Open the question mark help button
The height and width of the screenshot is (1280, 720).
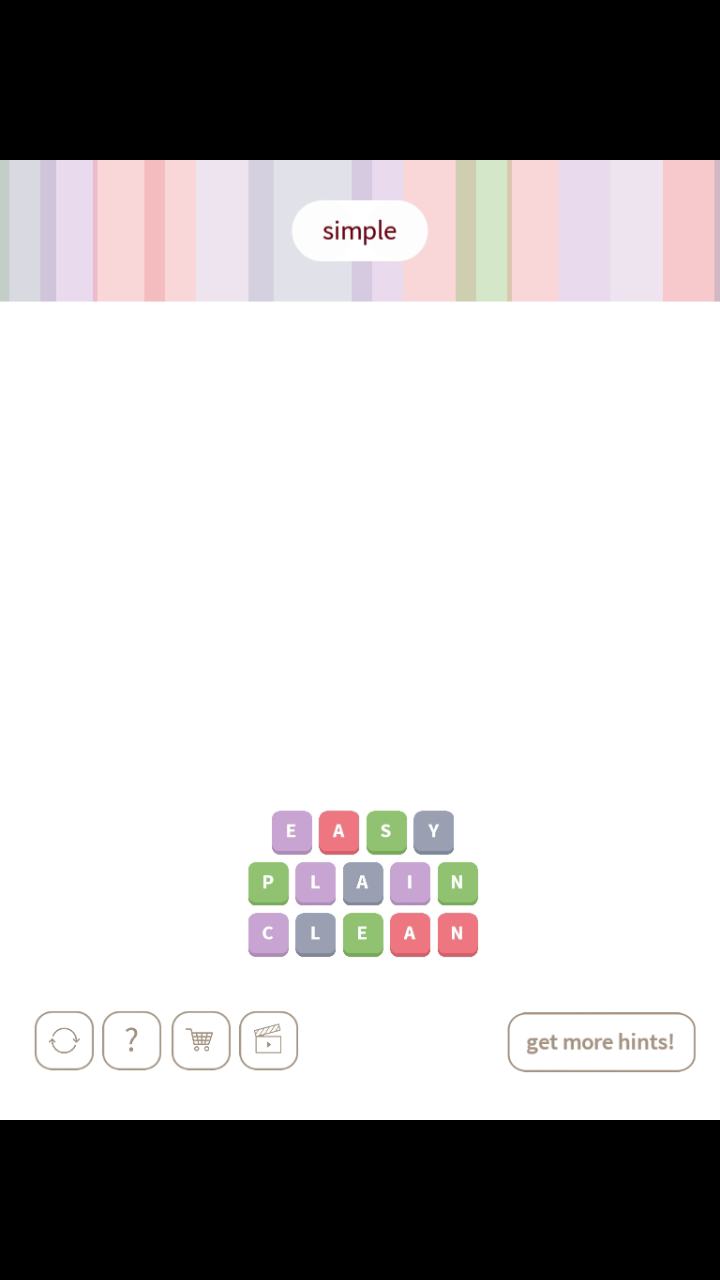pos(131,1041)
